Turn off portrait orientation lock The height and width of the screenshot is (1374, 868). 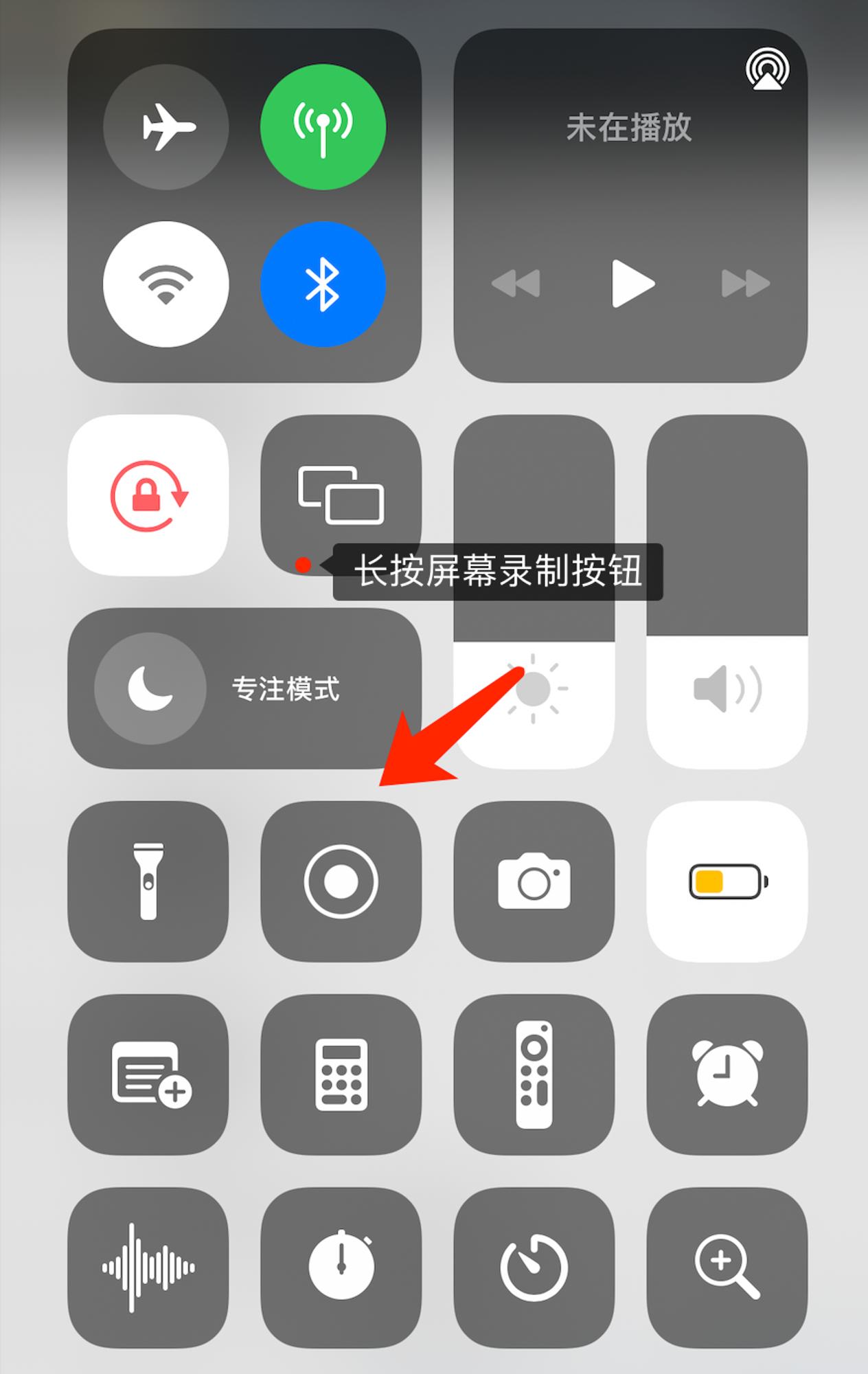(148, 495)
